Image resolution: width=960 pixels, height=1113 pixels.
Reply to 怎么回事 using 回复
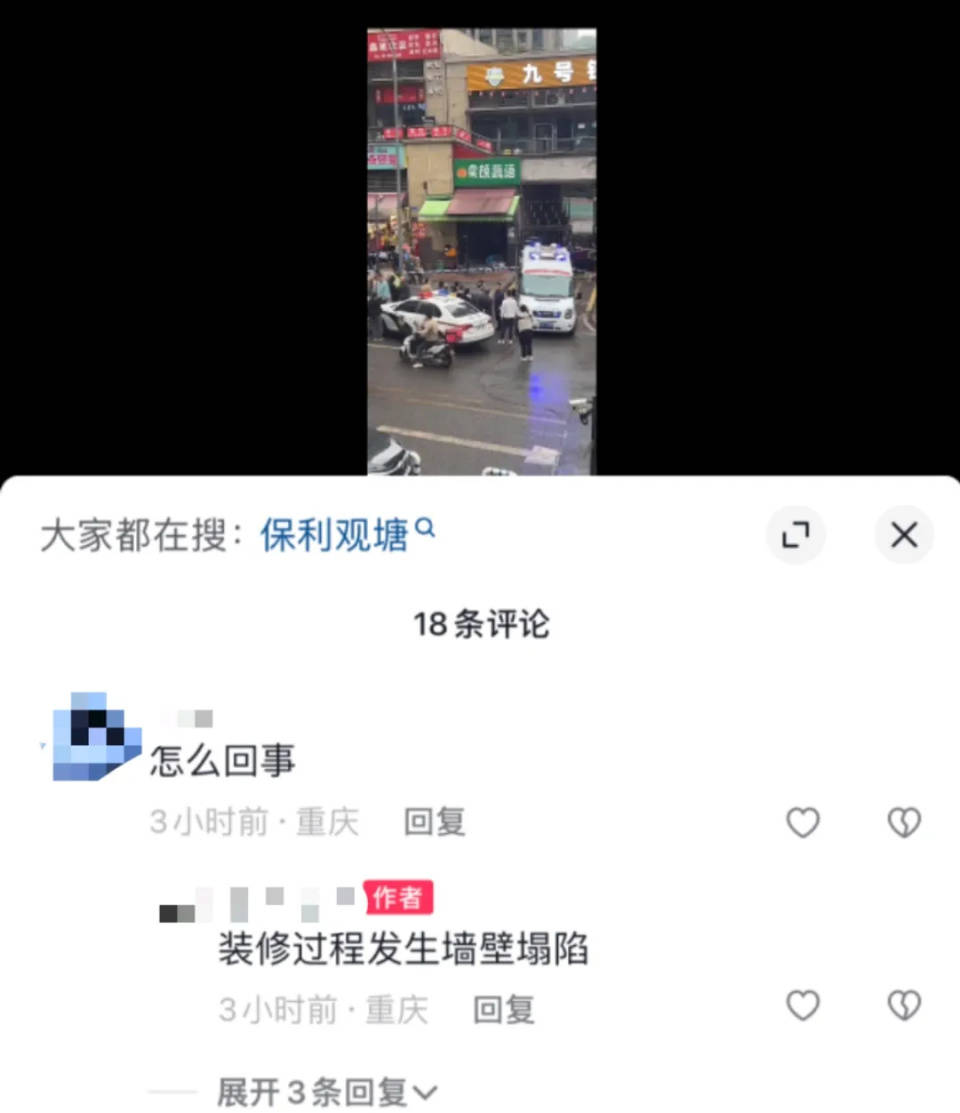[x=433, y=822]
